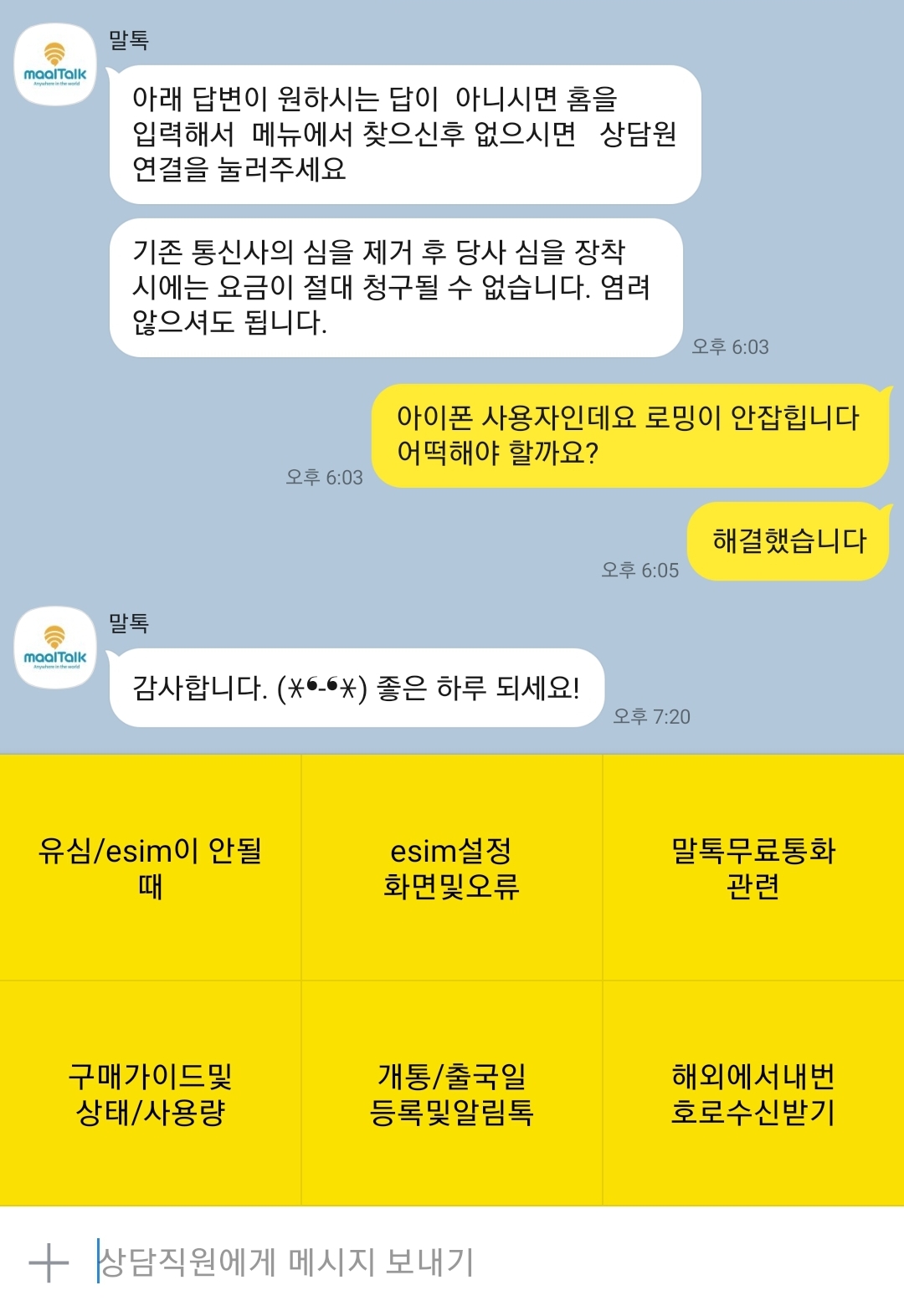This screenshot has width=904, height=1316.
Task: Open the 'esim설정 화면및오류' option
Action: (452, 868)
